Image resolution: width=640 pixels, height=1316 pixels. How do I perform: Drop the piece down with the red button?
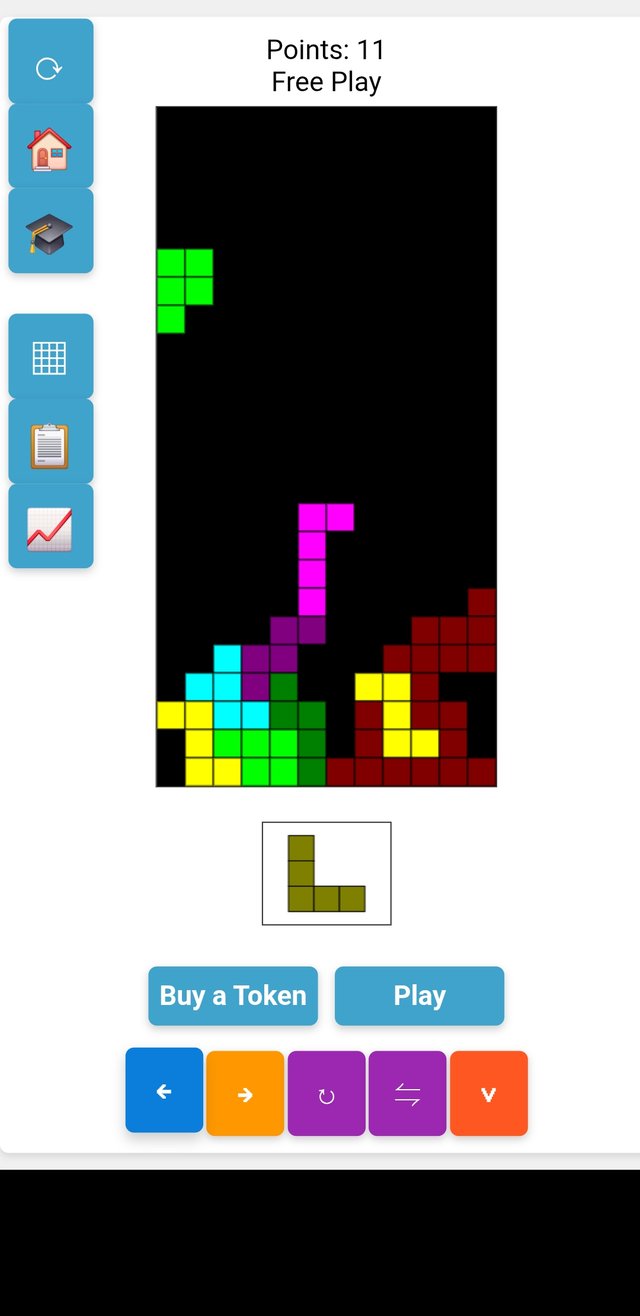coord(488,1094)
